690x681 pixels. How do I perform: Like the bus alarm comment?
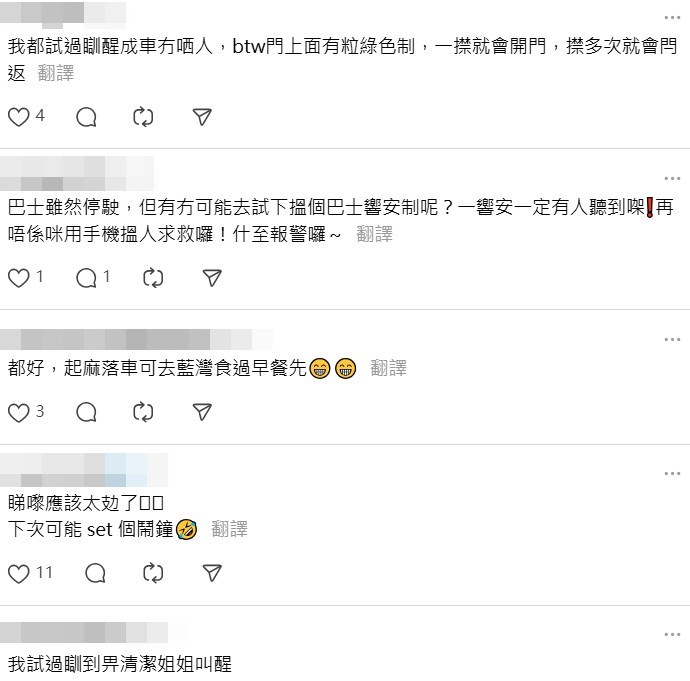click(19, 278)
